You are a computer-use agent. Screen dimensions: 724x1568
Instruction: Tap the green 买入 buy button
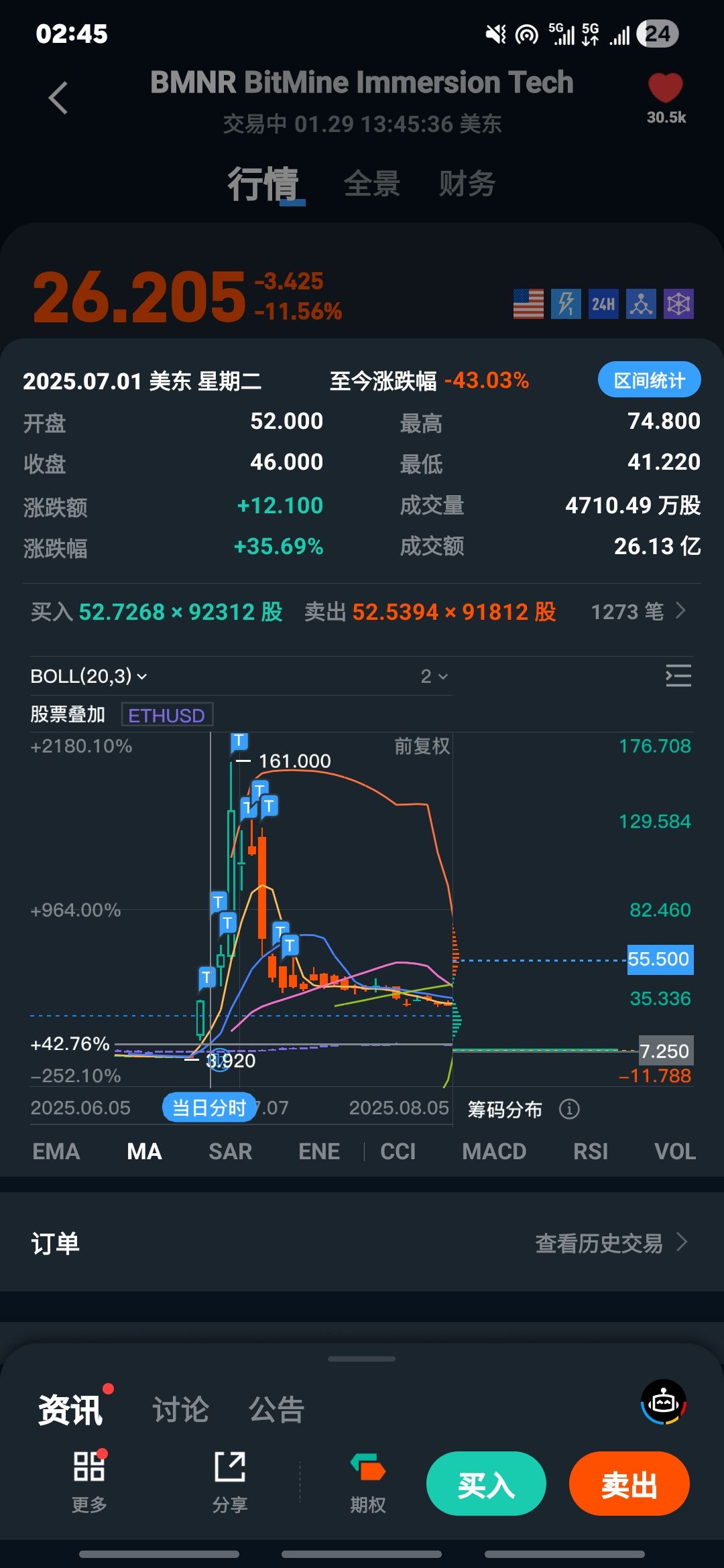point(486,1484)
